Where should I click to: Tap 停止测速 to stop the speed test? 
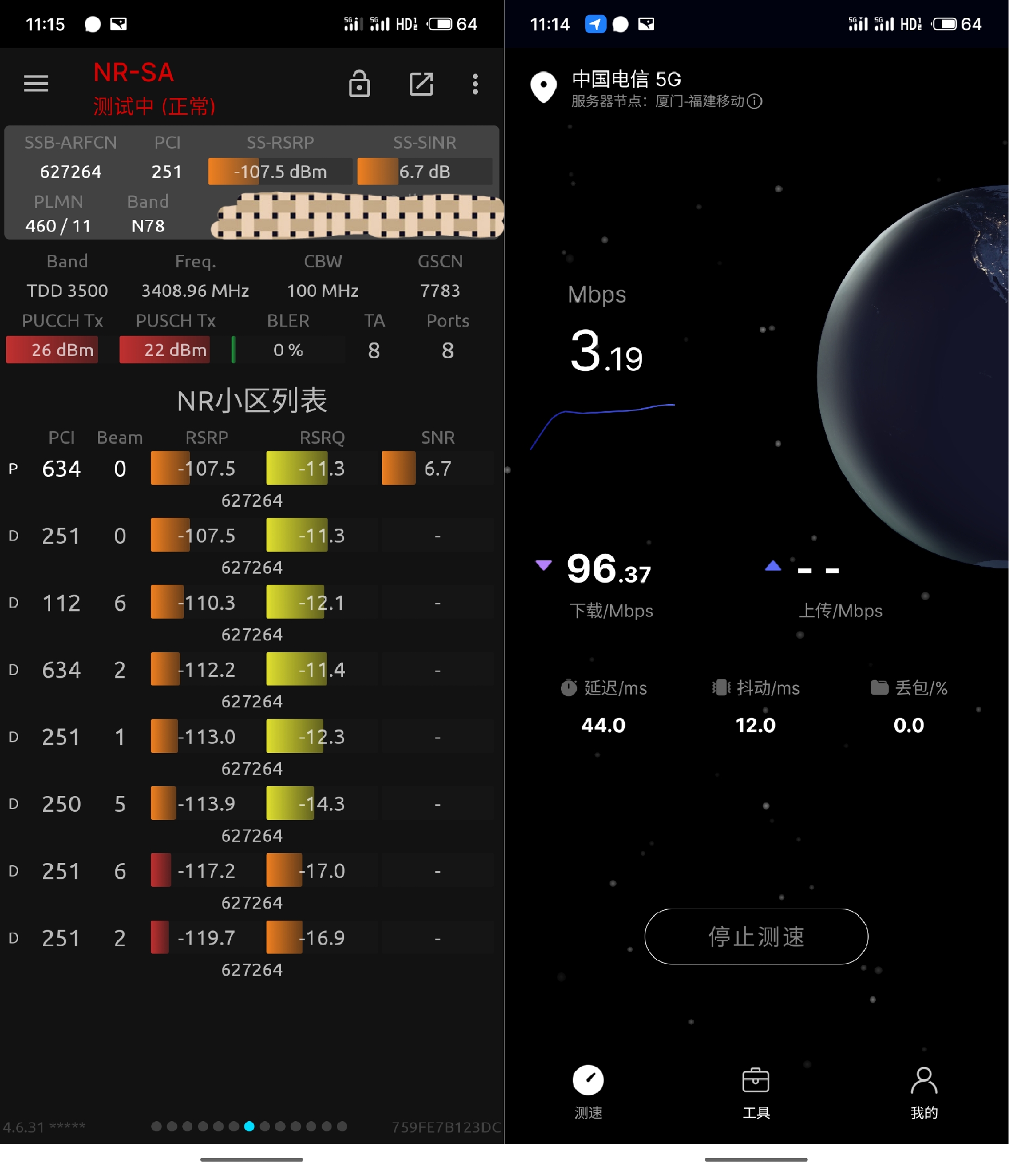[756, 936]
